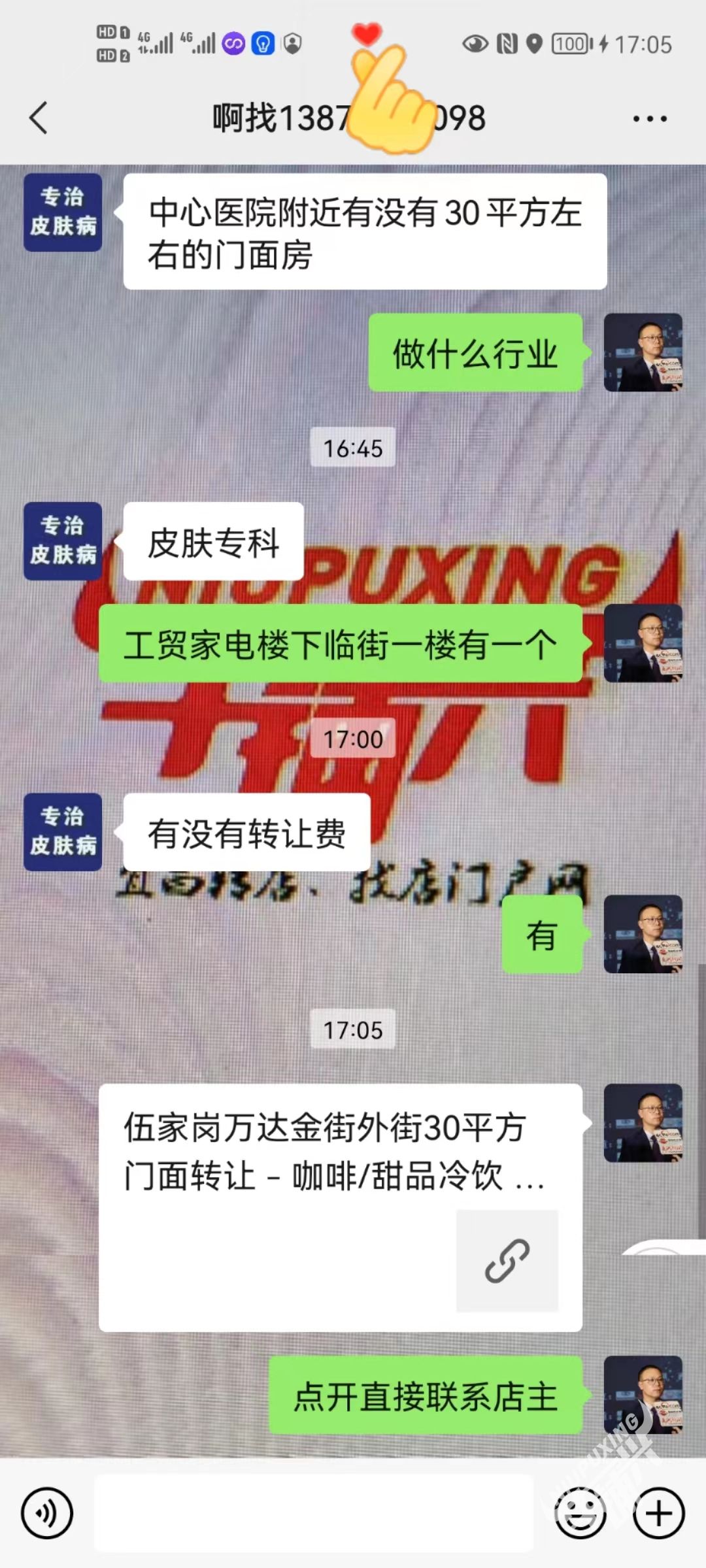Open the three-dot chat options menu
Screen dimensions: 706x1568
(x=649, y=118)
